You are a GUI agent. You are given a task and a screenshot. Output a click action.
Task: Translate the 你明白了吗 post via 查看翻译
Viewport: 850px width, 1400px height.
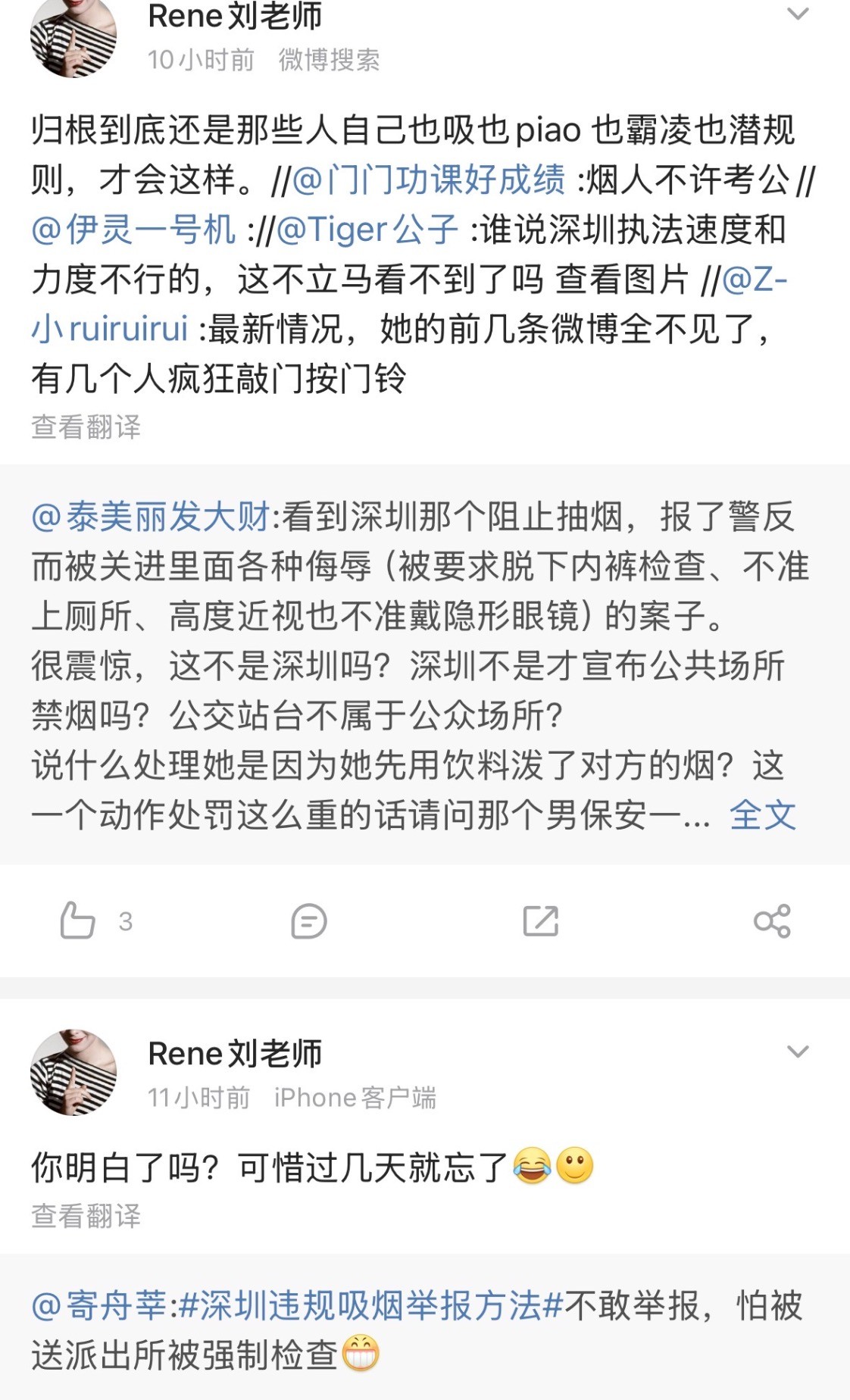86,1216
